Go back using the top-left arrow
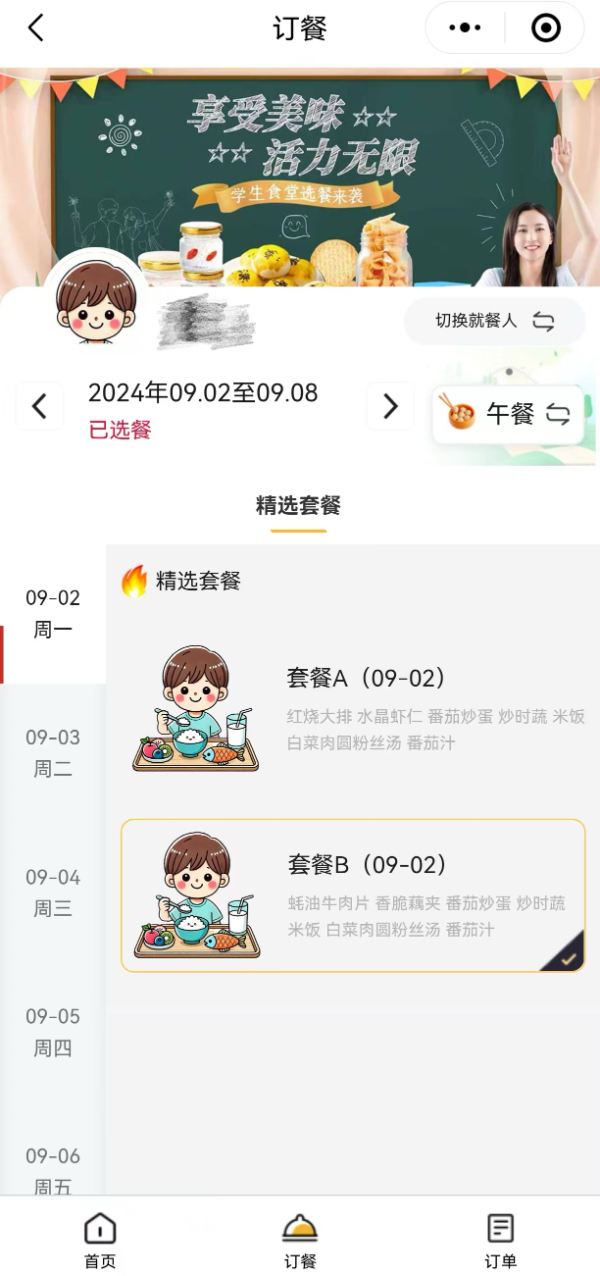This screenshot has height=1276, width=600. (36, 28)
